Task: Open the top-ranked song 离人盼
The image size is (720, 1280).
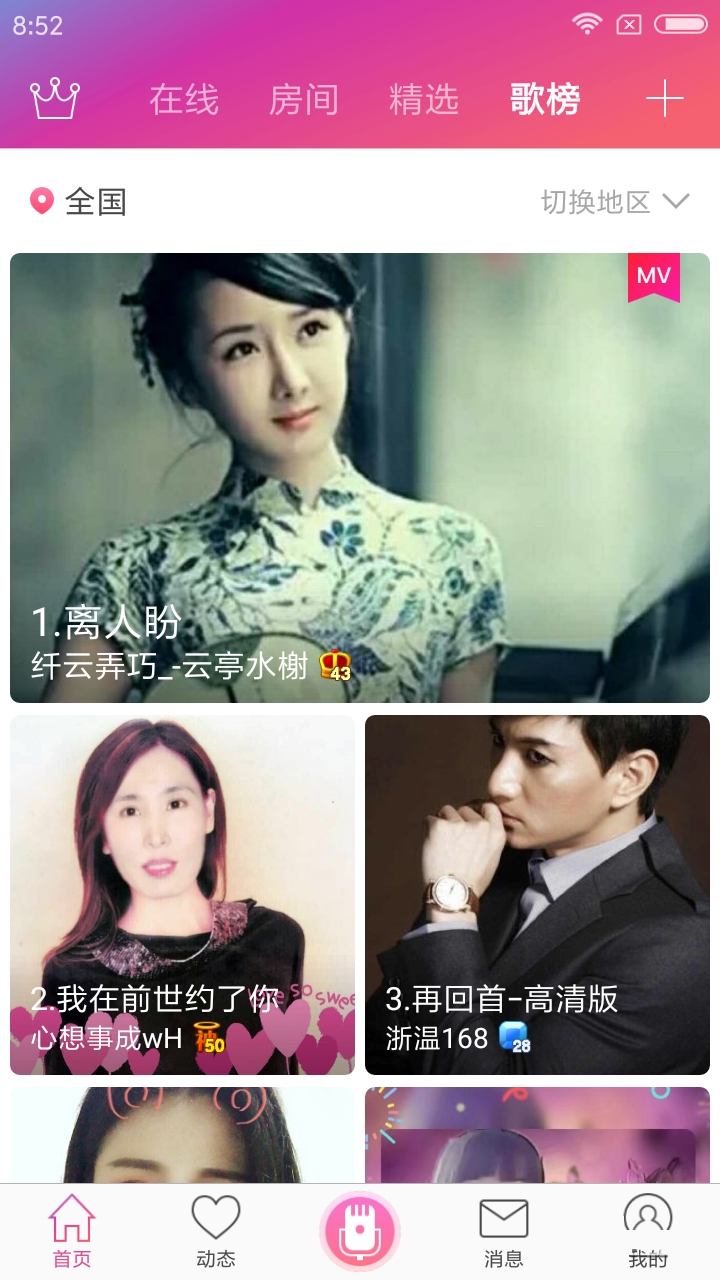Action: pos(360,478)
